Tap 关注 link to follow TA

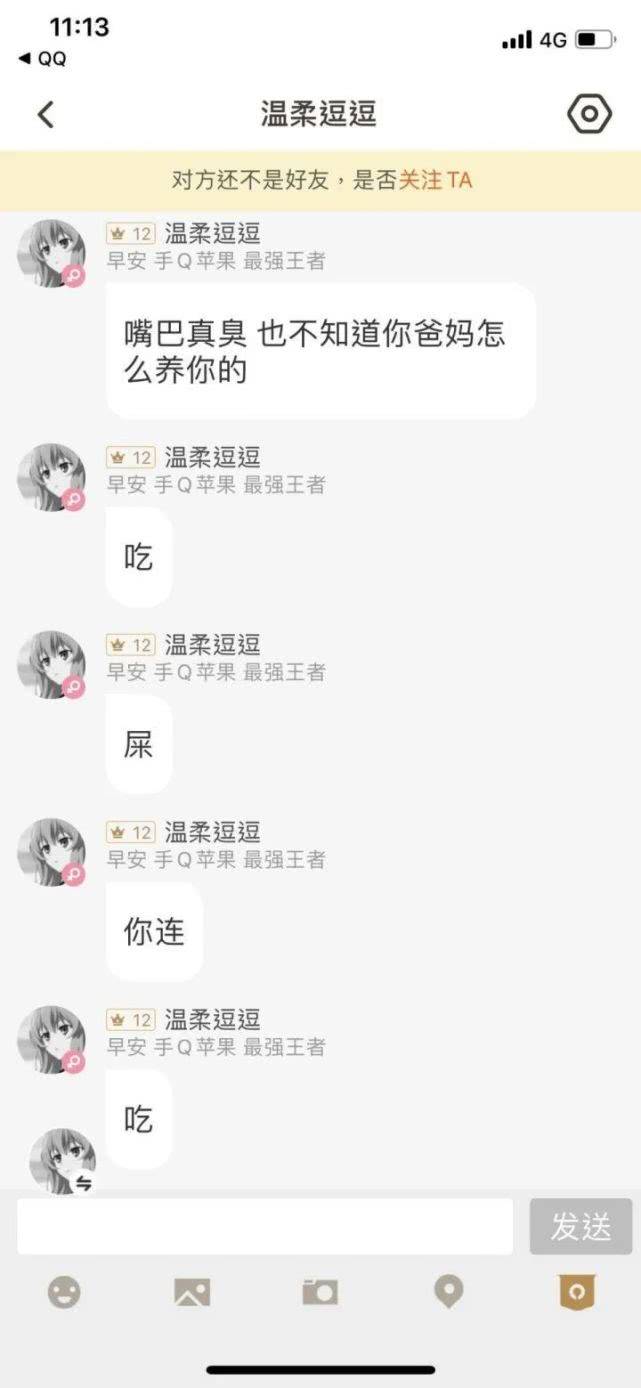pos(419,180)
